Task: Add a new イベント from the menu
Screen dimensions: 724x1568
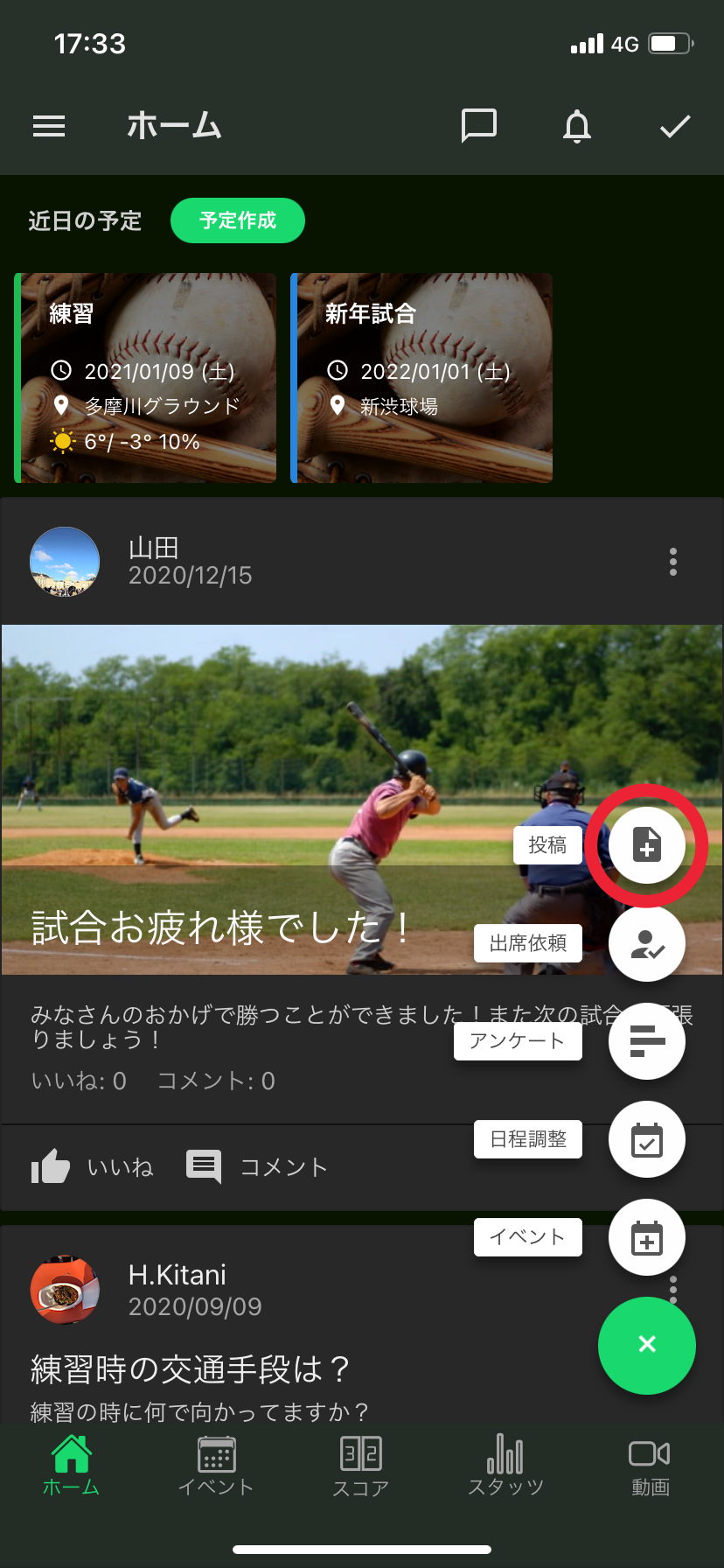Action: tap(646, 1238)
